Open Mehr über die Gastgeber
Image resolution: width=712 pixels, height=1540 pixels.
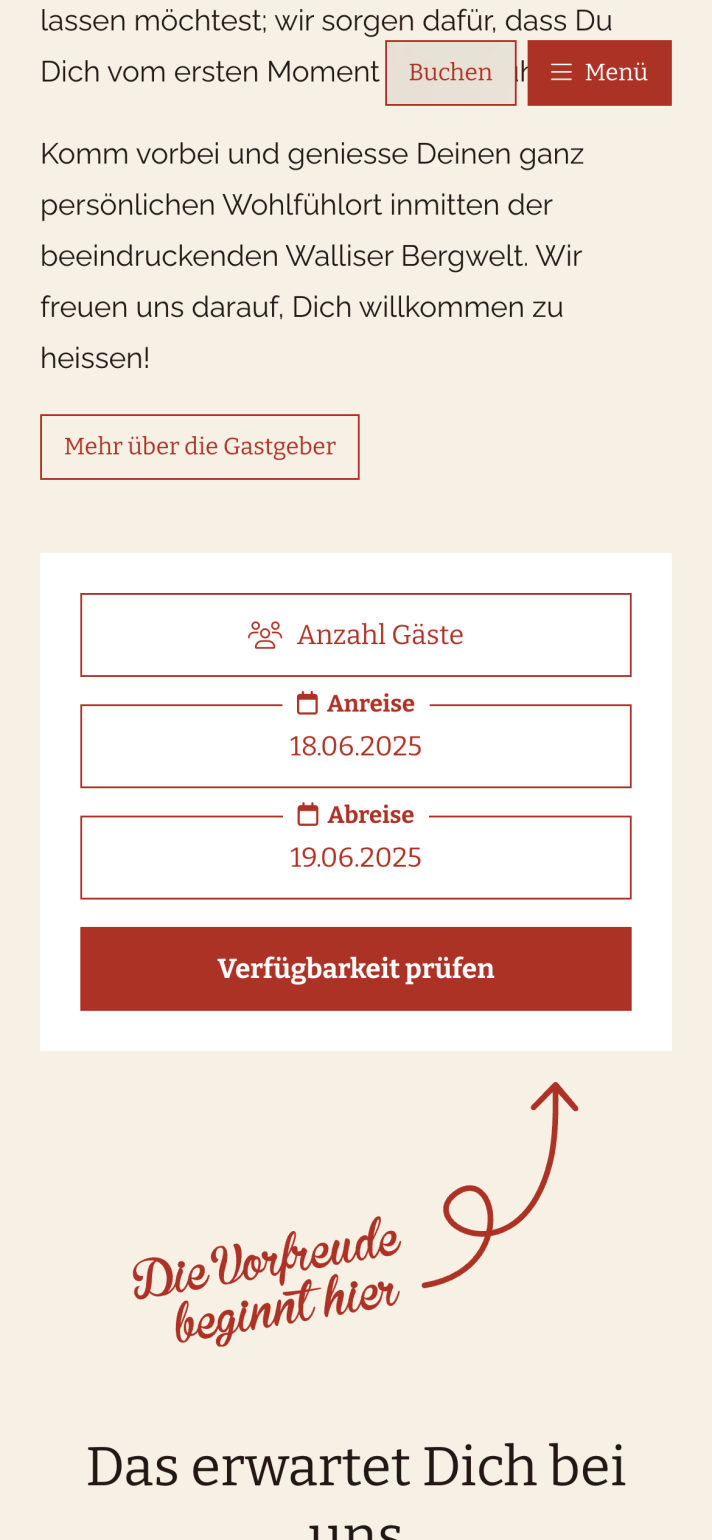(200, 447)
